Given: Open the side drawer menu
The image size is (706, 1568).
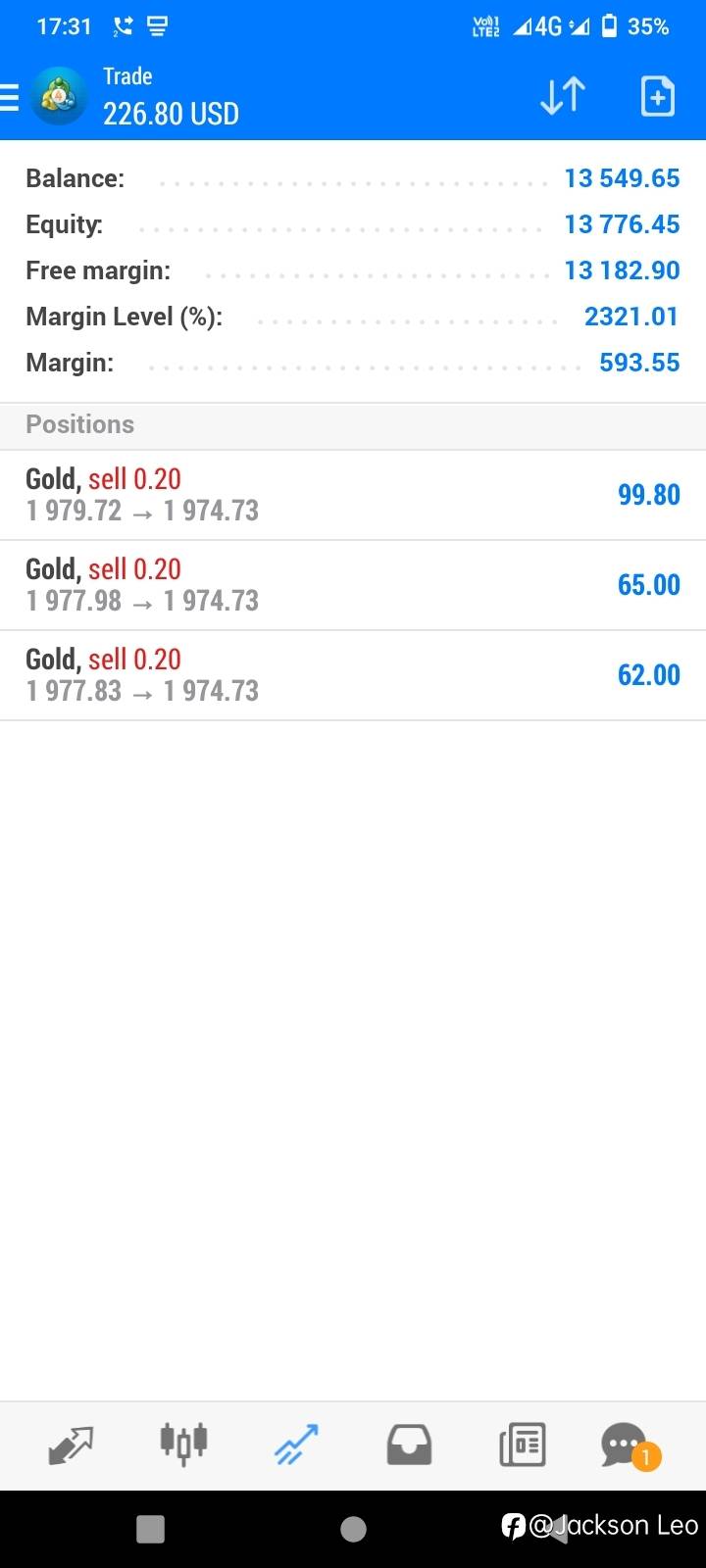Looking at the screenshot, I should click(x=9, y=98).
